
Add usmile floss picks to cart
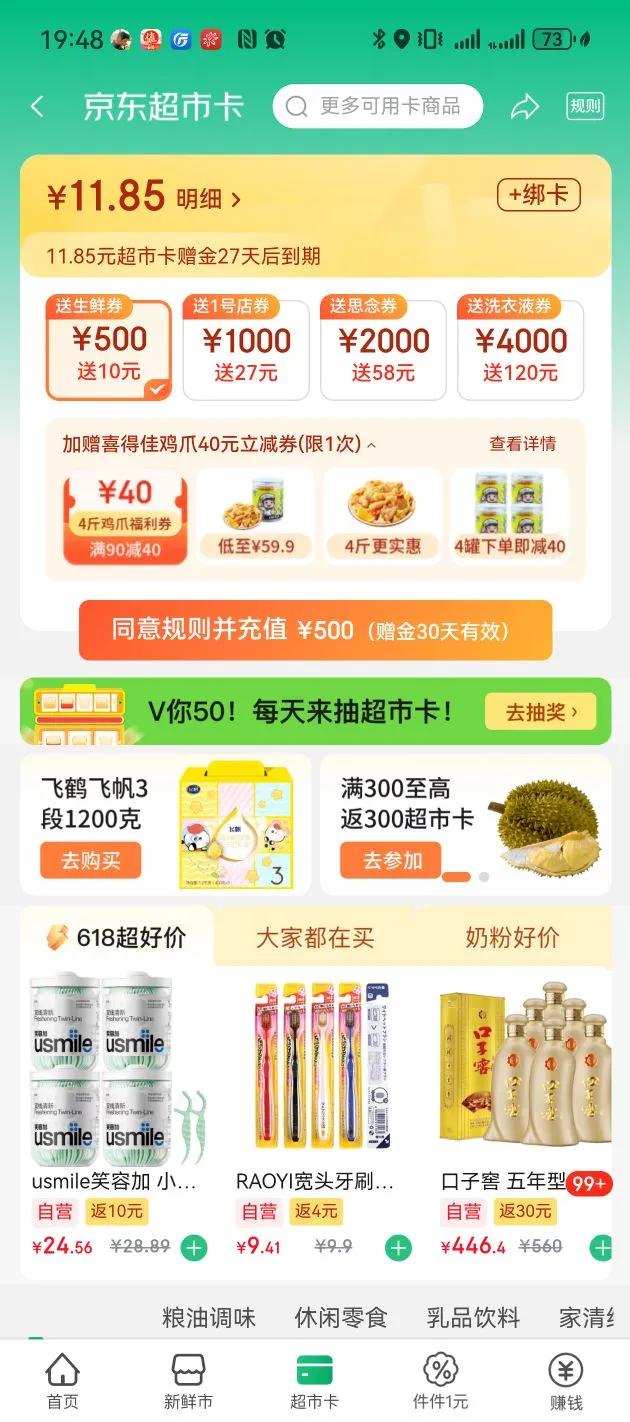[194, 1248]
